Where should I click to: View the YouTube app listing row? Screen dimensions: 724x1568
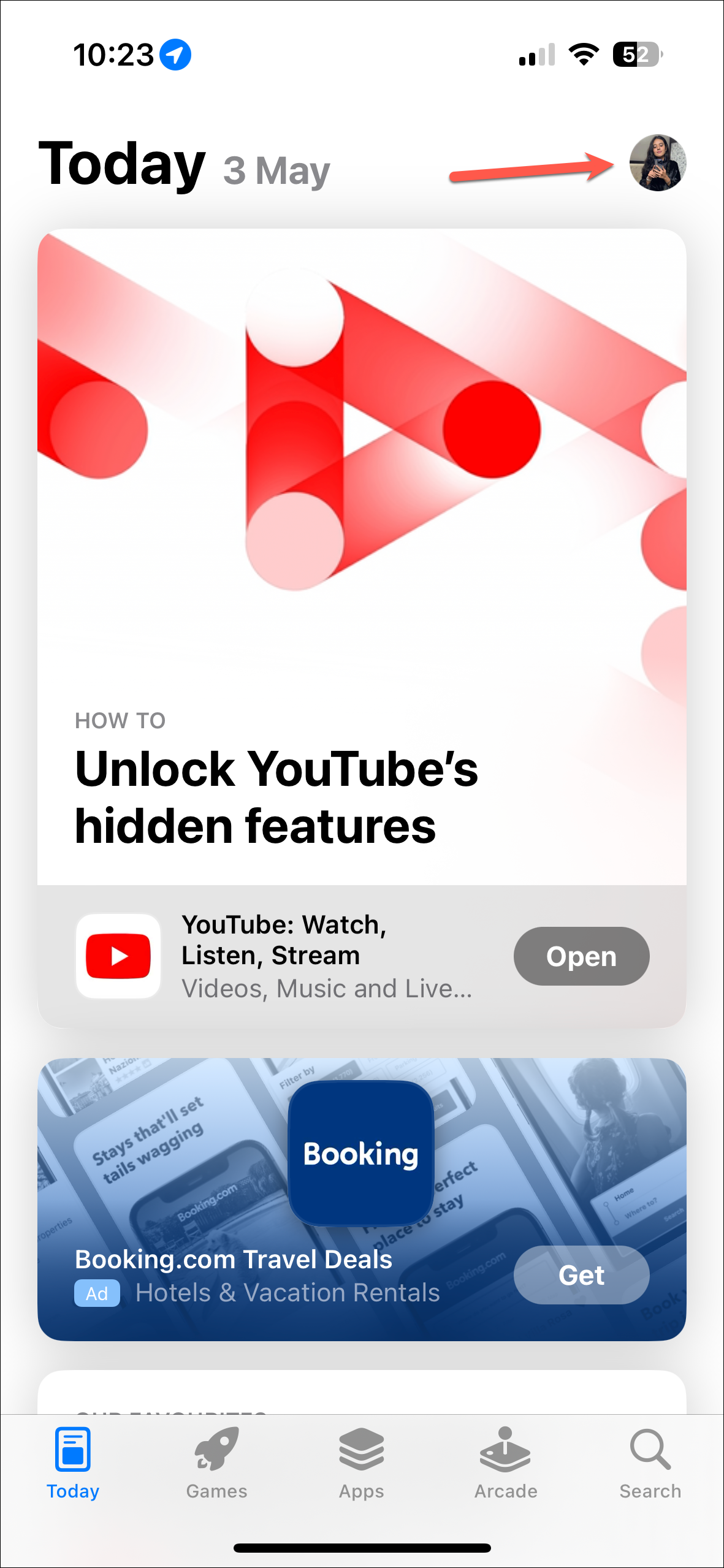(x=294, y=956)
